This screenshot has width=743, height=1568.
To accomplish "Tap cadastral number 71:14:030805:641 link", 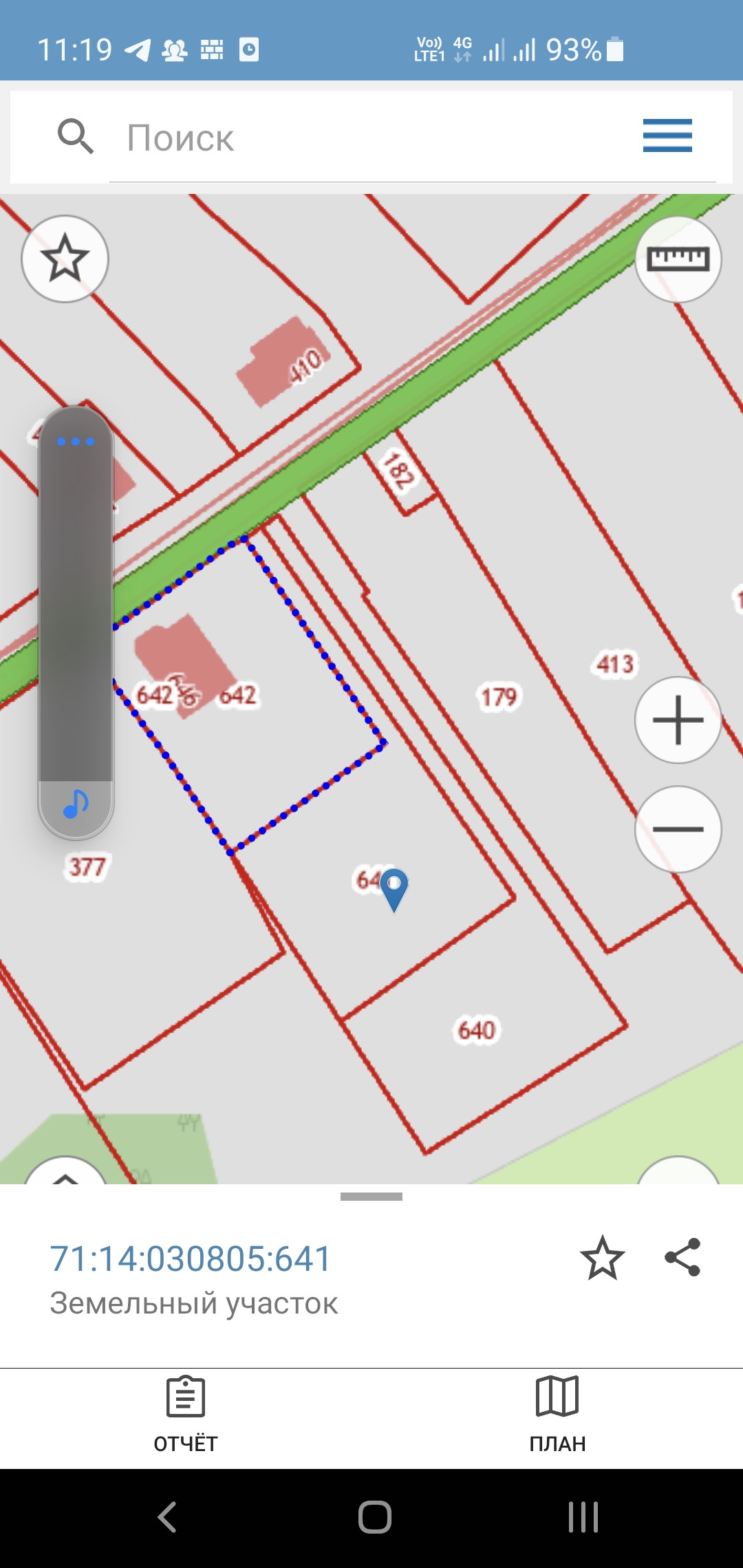I will click(x=191, y=1259).
